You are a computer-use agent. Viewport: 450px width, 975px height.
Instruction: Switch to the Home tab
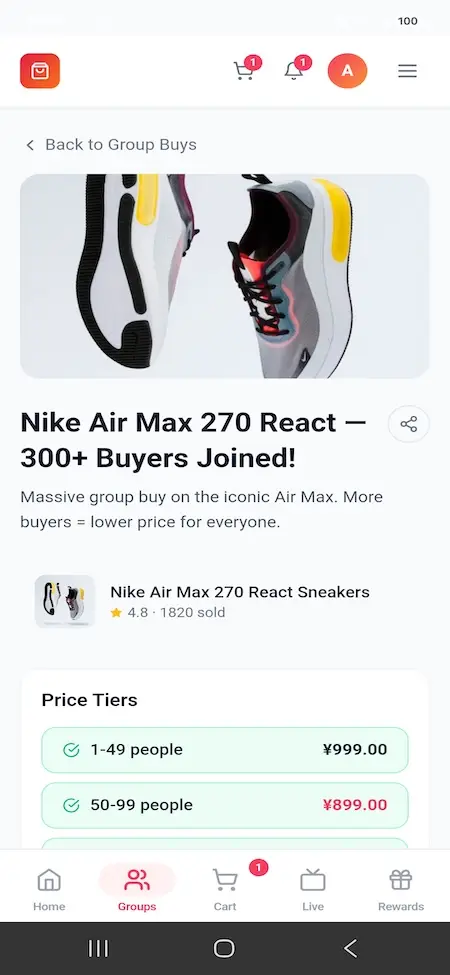coord(49,887)
